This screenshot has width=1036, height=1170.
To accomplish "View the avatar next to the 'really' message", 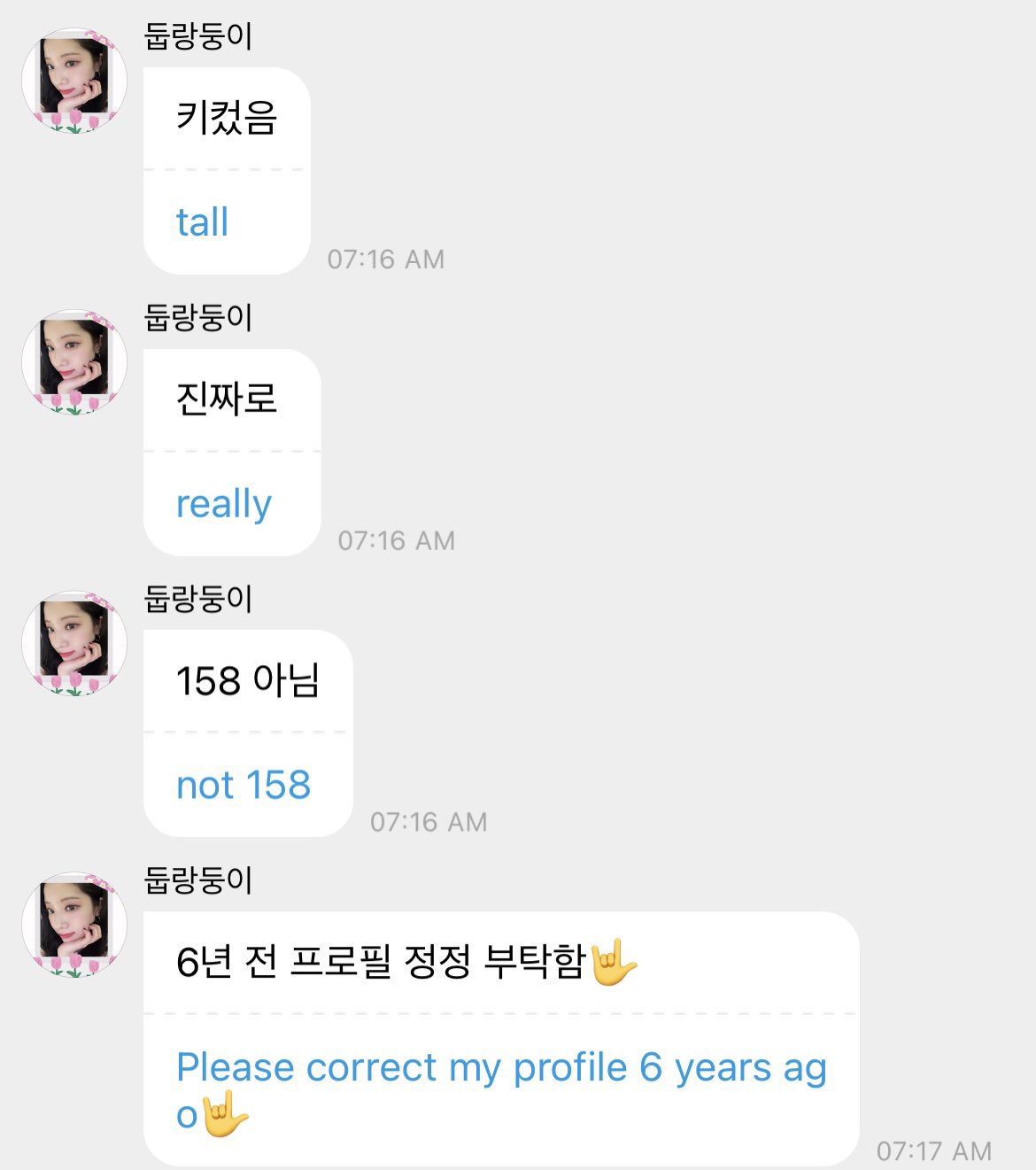I will point(74,362).
